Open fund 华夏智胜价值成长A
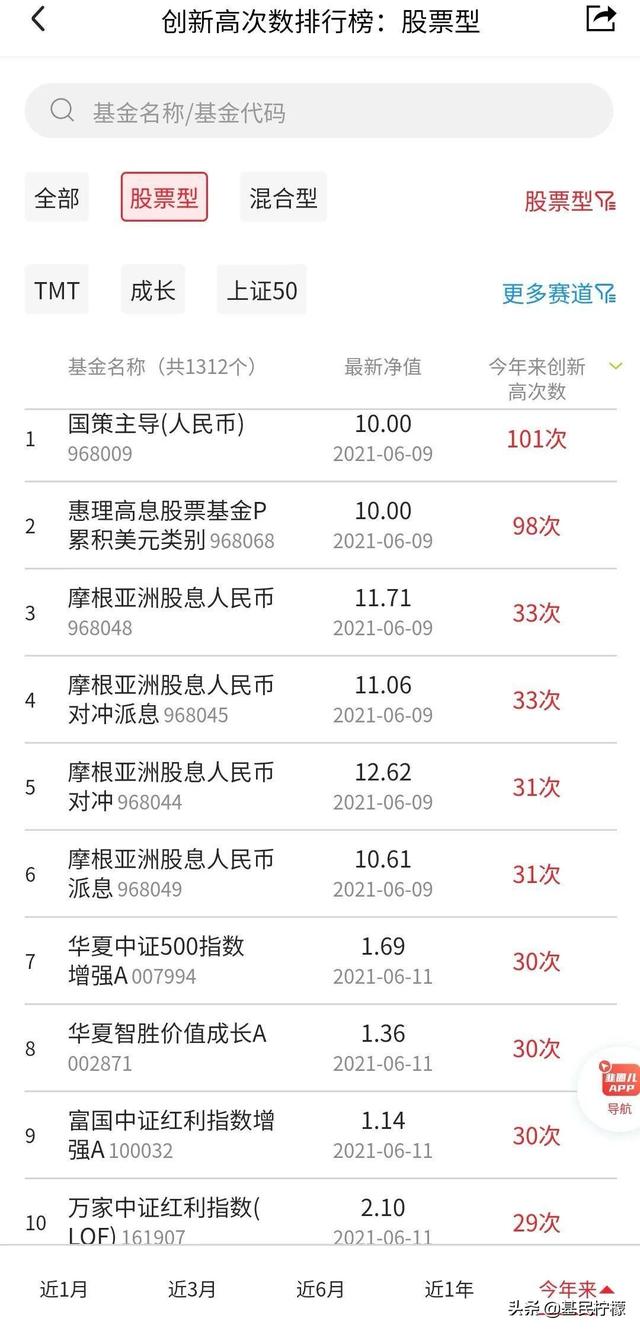 point(320,1047)
